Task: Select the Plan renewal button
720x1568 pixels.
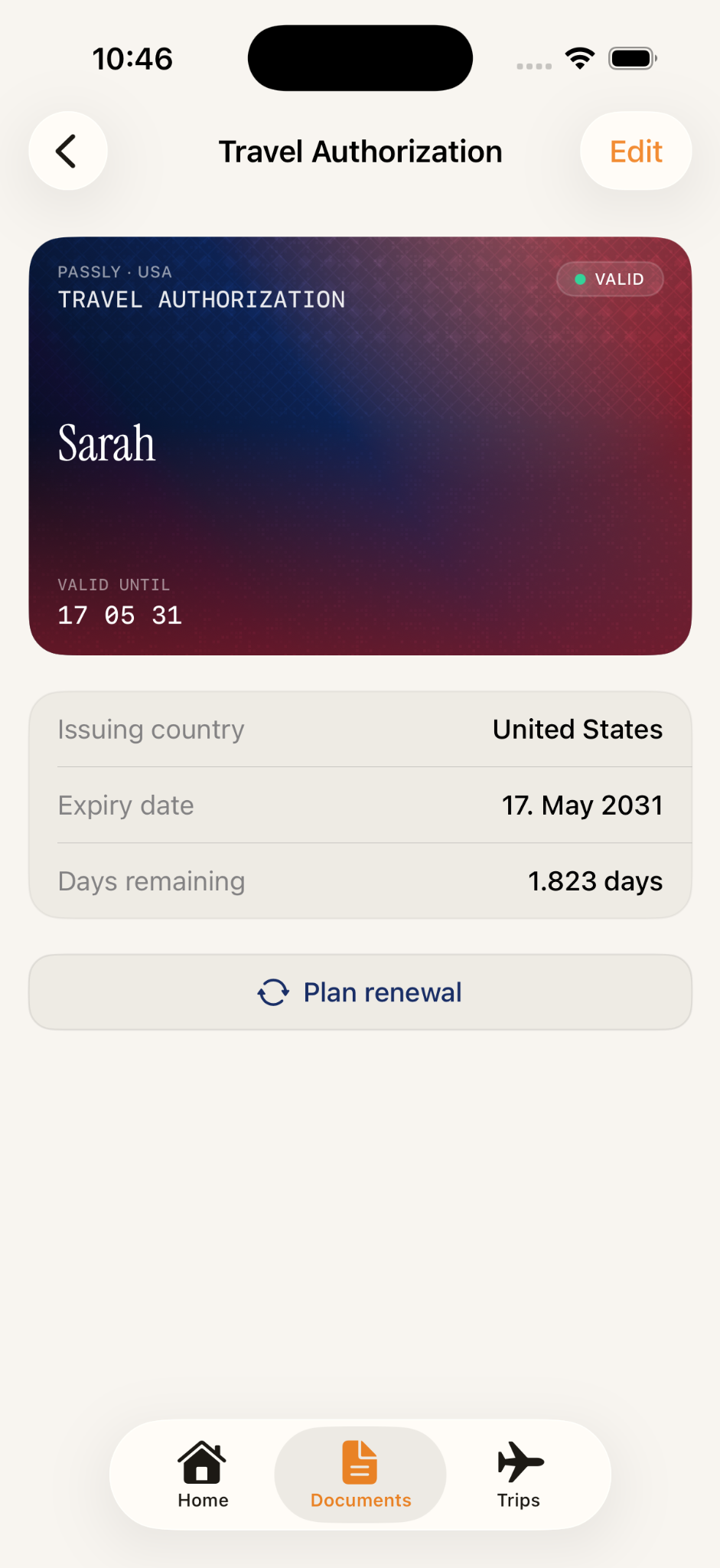Action: (x=360, y=992)
